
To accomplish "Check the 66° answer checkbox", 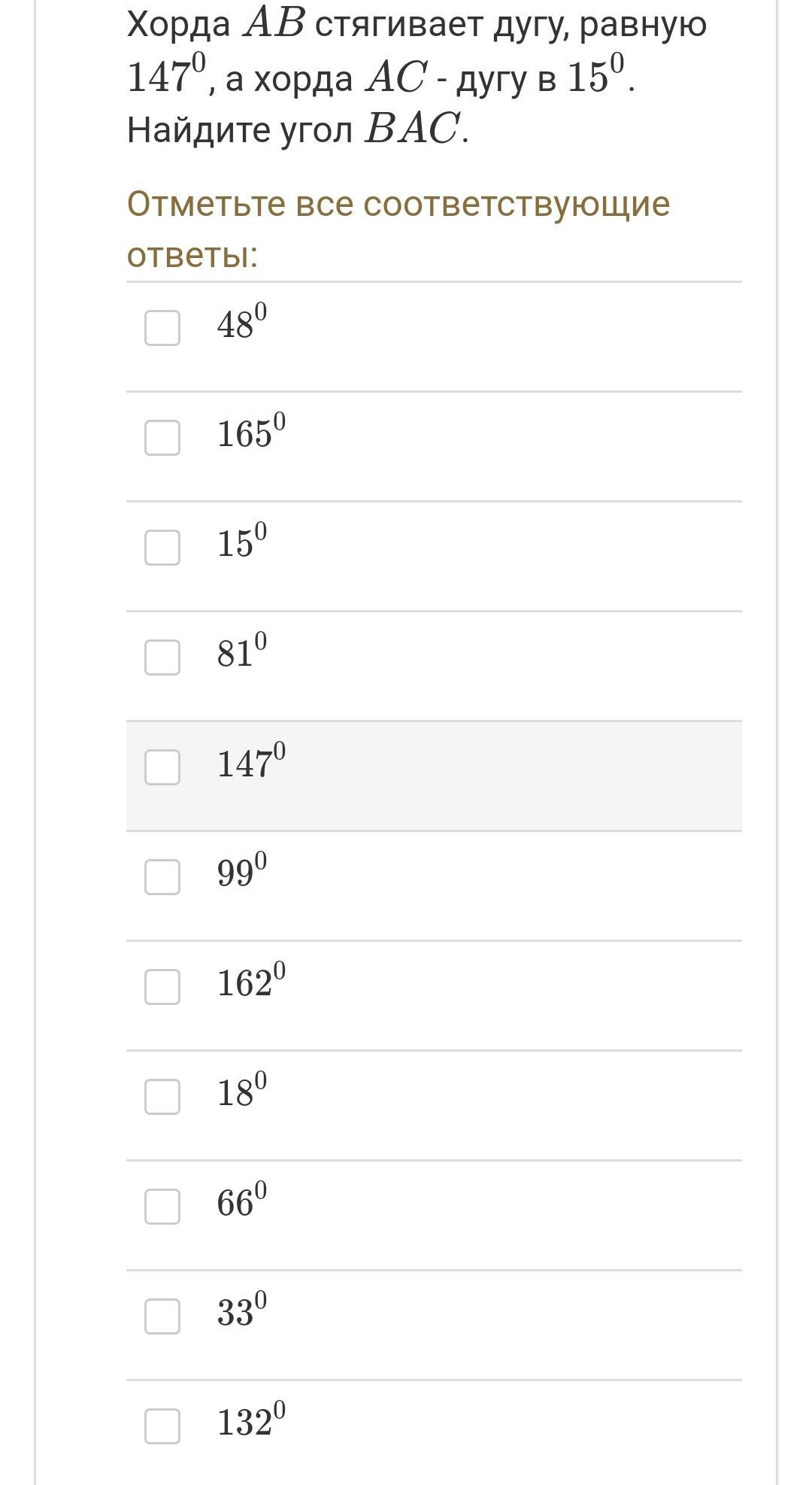I will click(x=162, y=1207).
